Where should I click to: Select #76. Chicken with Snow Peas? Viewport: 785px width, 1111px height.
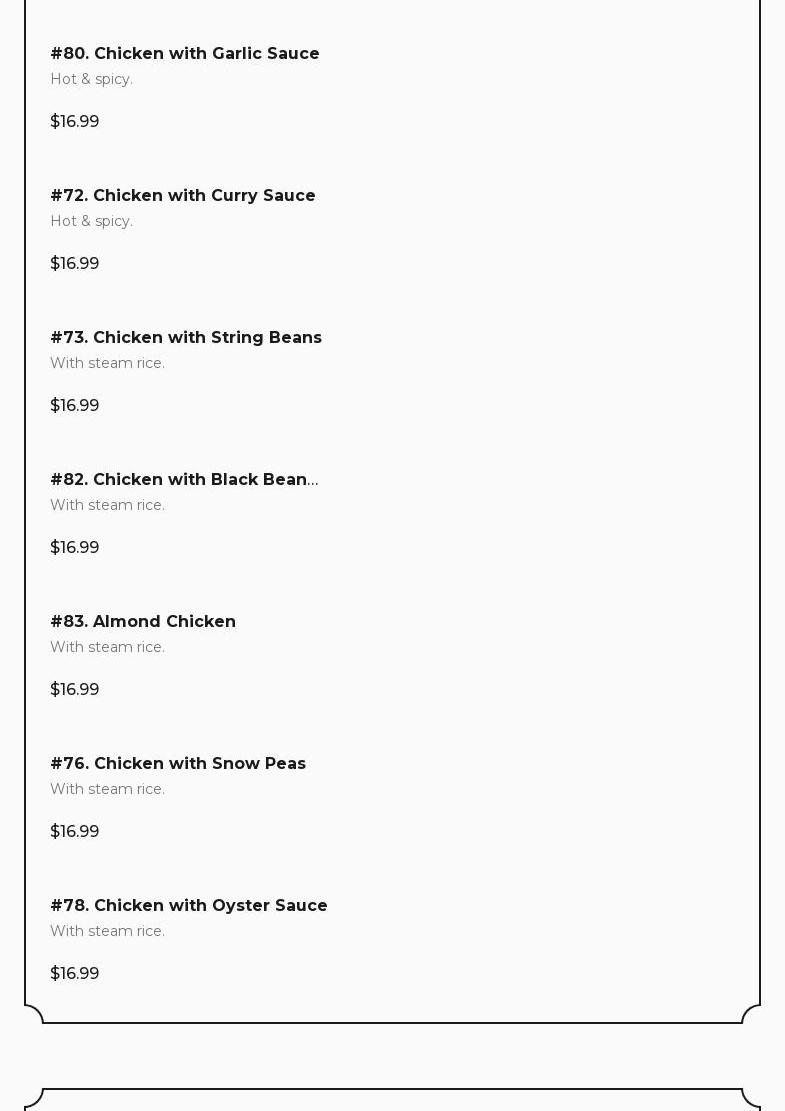[x=178, y=764]
